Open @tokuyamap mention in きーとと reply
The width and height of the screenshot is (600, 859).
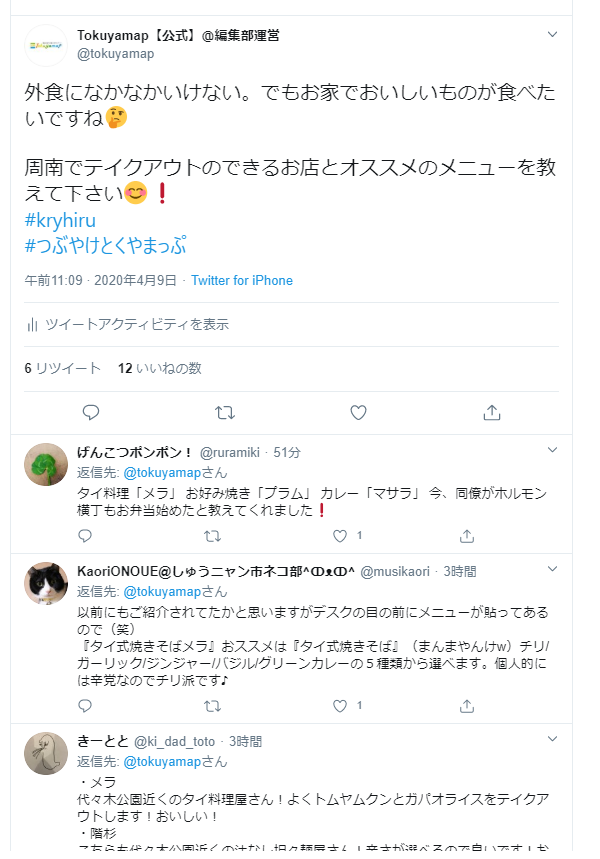coord(160,761)
